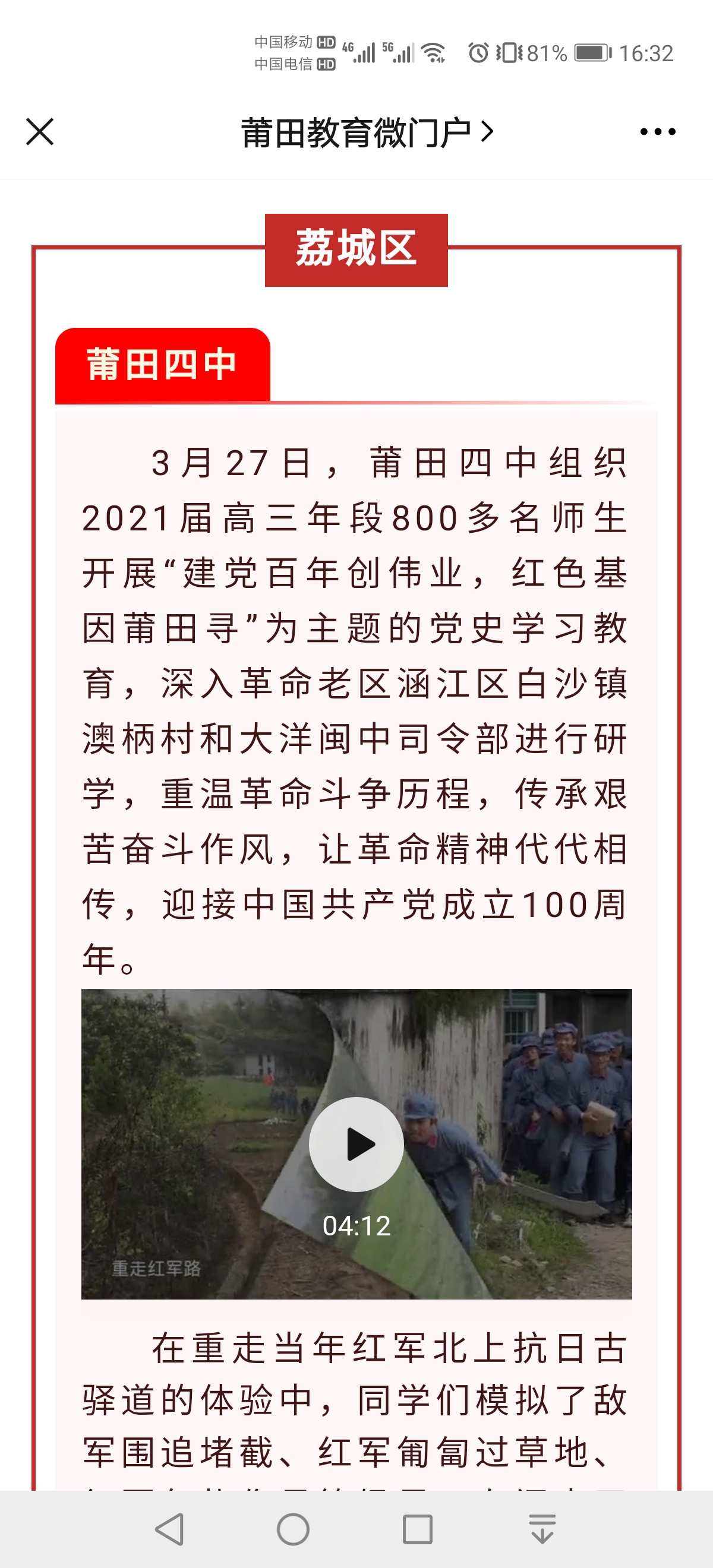
Task: Close the article page
Action: pyautogui.click(x=40, y=131)
